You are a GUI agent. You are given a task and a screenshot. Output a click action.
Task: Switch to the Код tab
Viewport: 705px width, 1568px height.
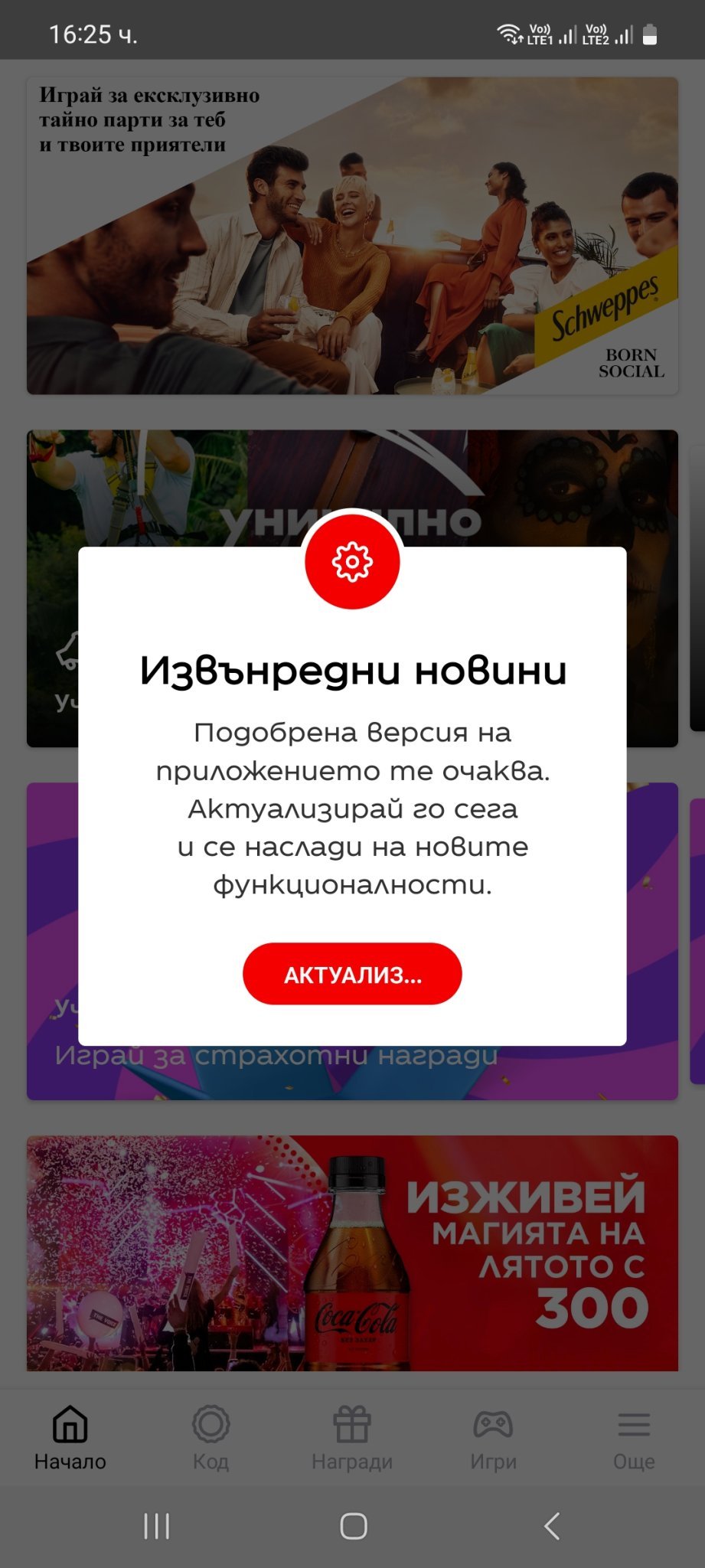[x=211, y=1438]
